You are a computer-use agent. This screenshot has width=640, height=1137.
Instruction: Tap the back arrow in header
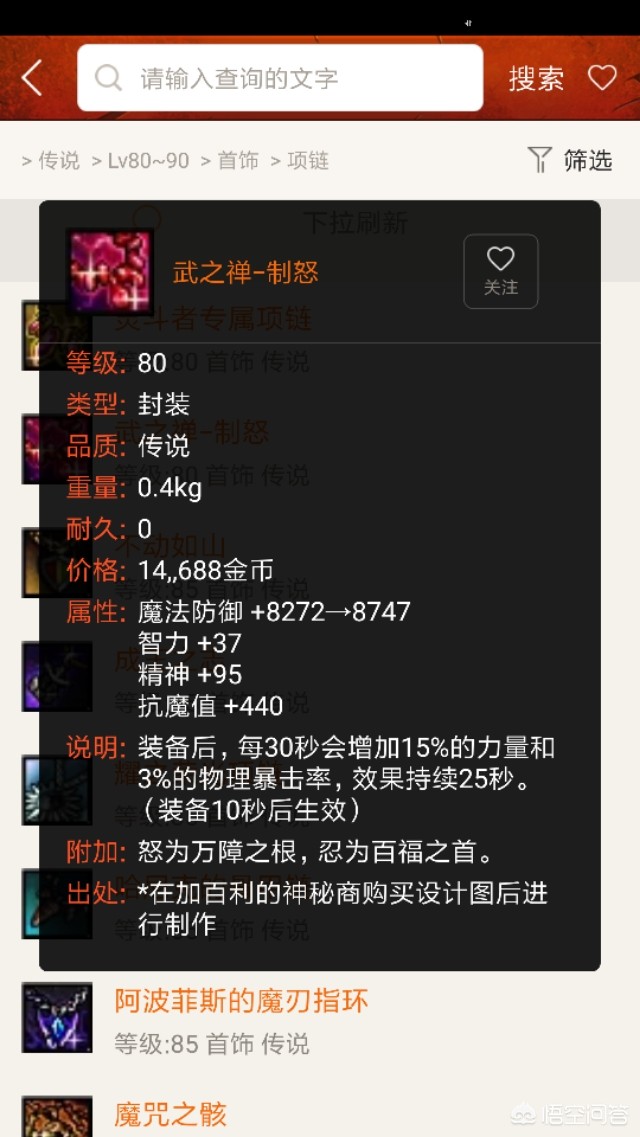pyautogui.click(x=32, y=77)
